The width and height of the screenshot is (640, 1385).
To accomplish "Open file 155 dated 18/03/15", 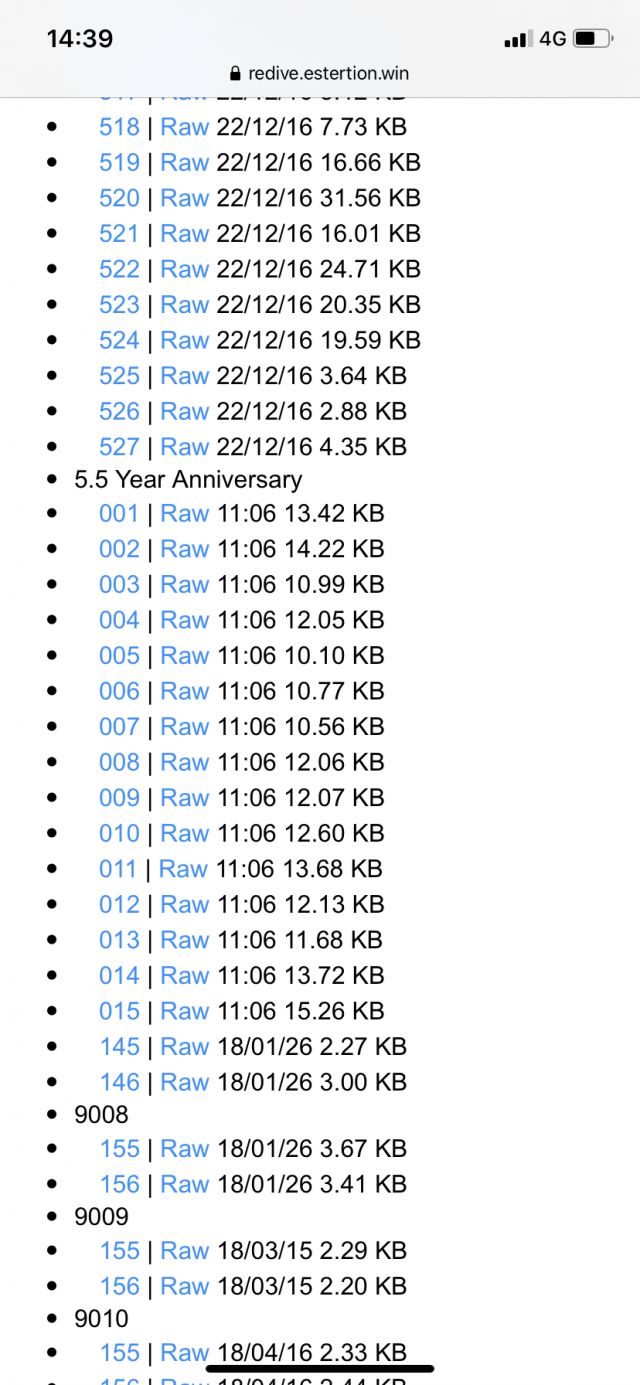I will pos(119,1251).
